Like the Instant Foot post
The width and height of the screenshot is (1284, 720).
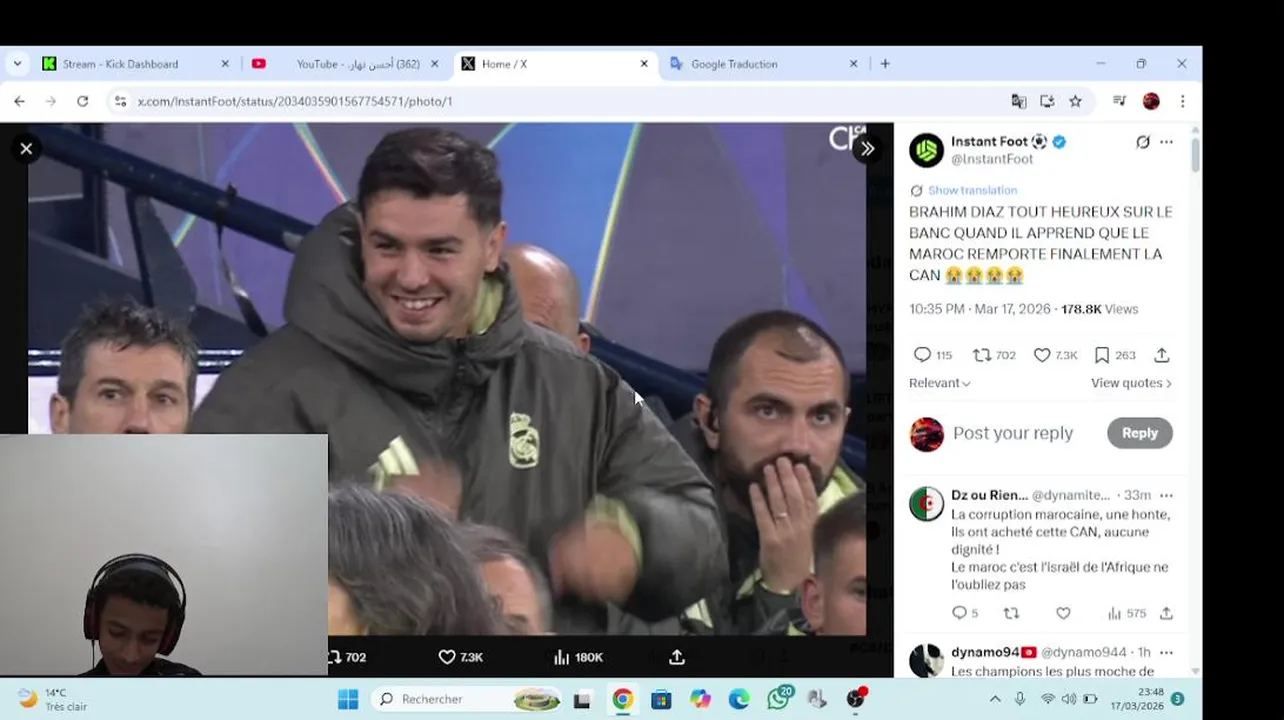point(1042,355)
